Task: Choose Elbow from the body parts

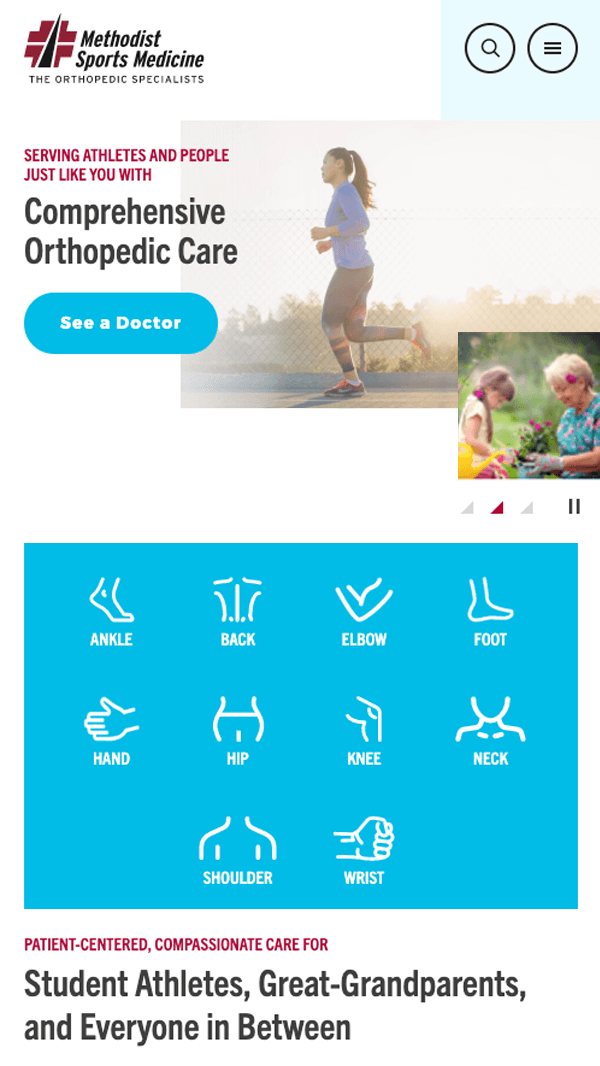Action: pyautogui.click(x=364, y=612)
